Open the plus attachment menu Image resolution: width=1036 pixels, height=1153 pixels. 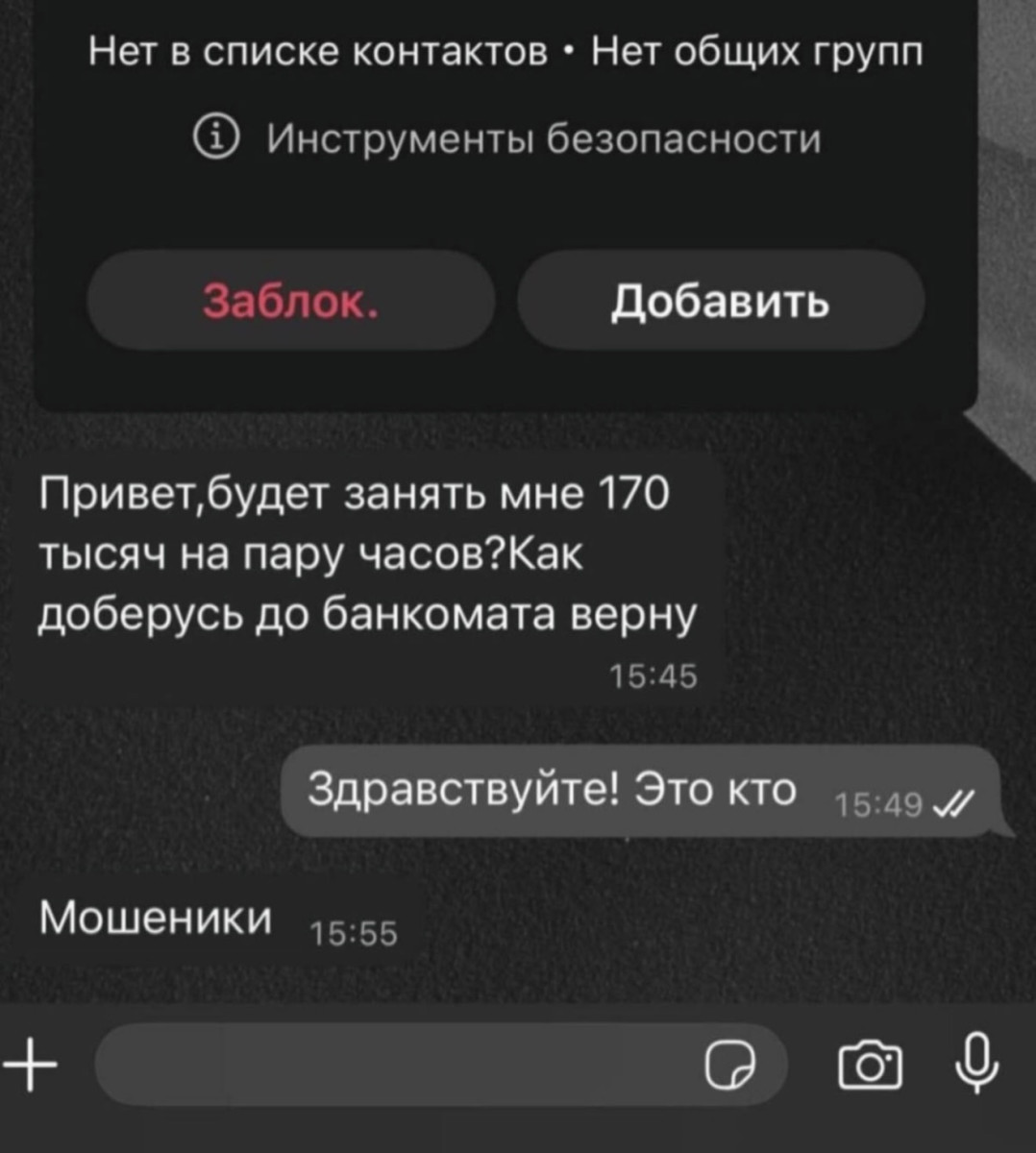29,1066
